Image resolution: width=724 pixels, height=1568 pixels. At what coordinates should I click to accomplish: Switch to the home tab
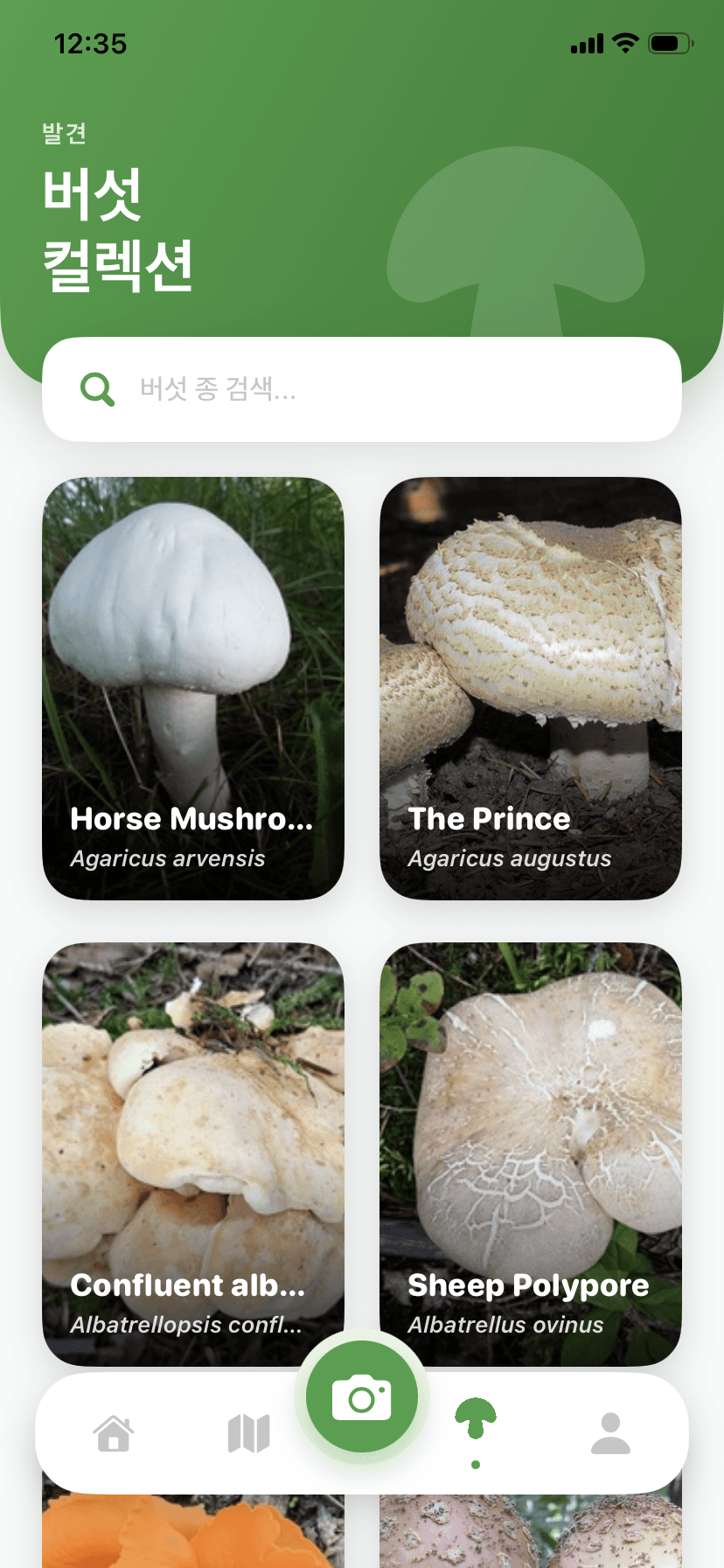pyautogui.click(x=114, y=1433)
